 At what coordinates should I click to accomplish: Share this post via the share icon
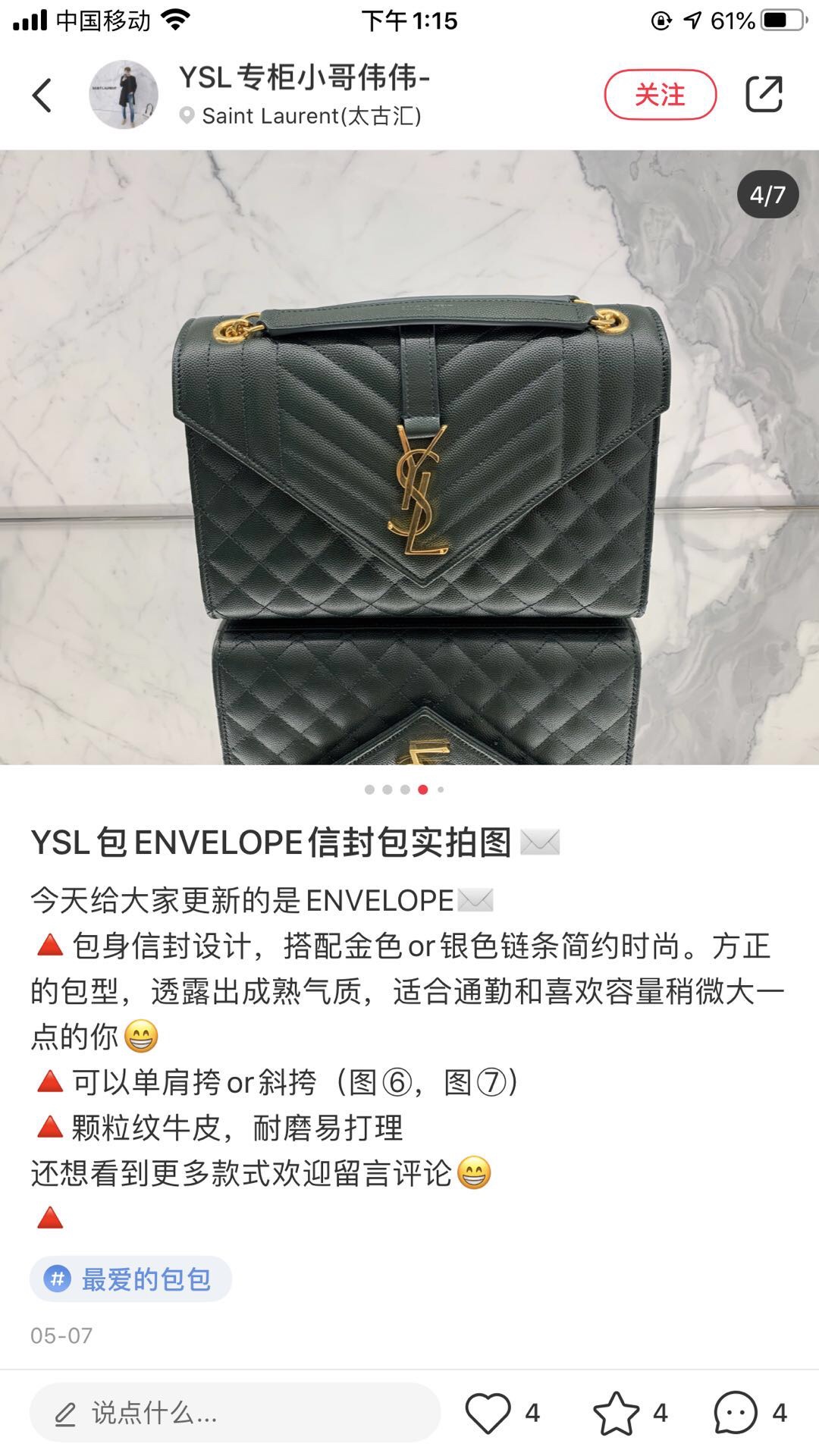[764, 95]
